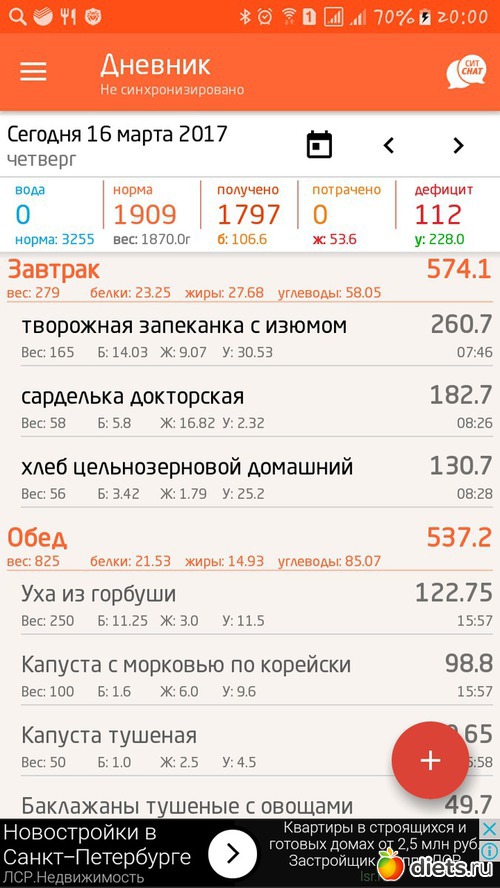
Task: Open the calendar date picker
Action: (319, 145)
